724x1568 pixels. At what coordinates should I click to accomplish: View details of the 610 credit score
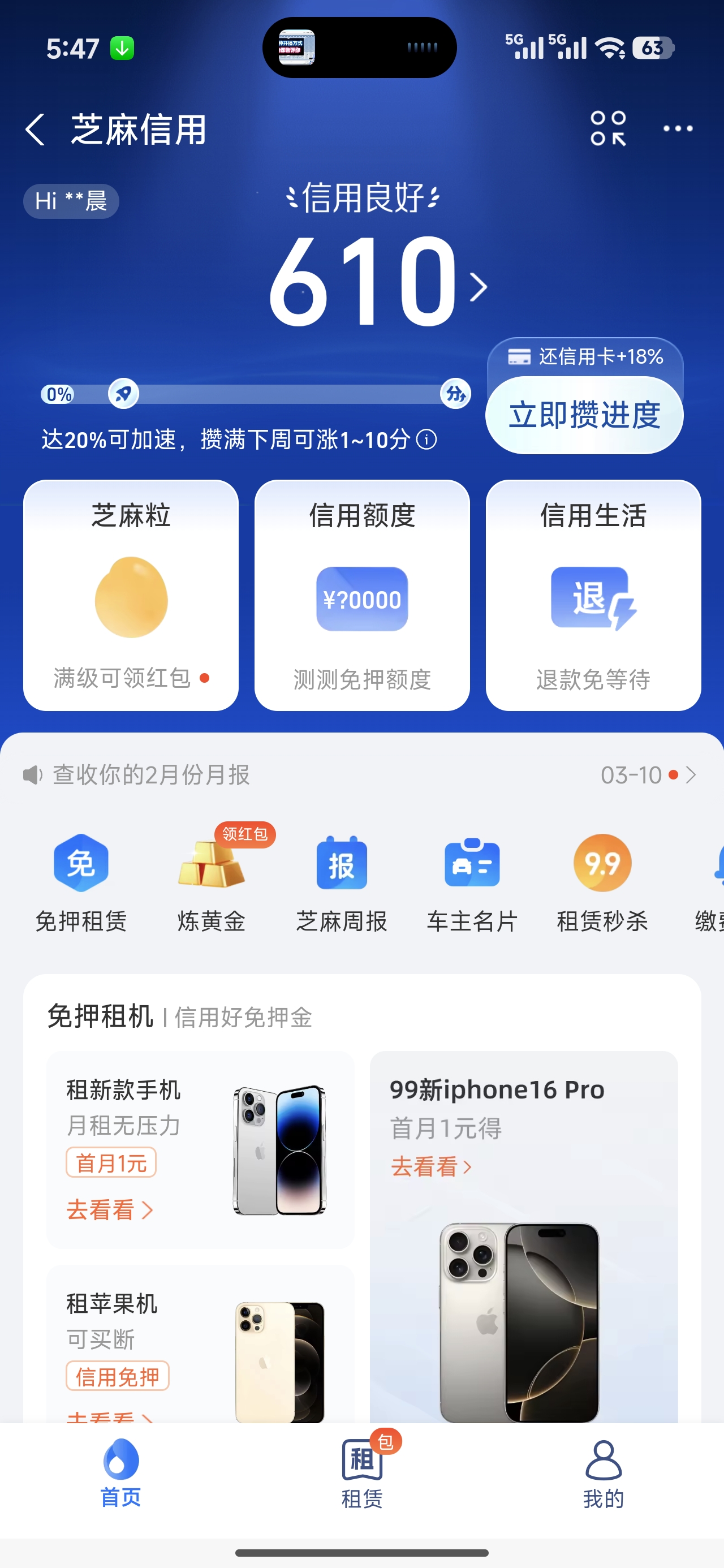tap(377, 283)
